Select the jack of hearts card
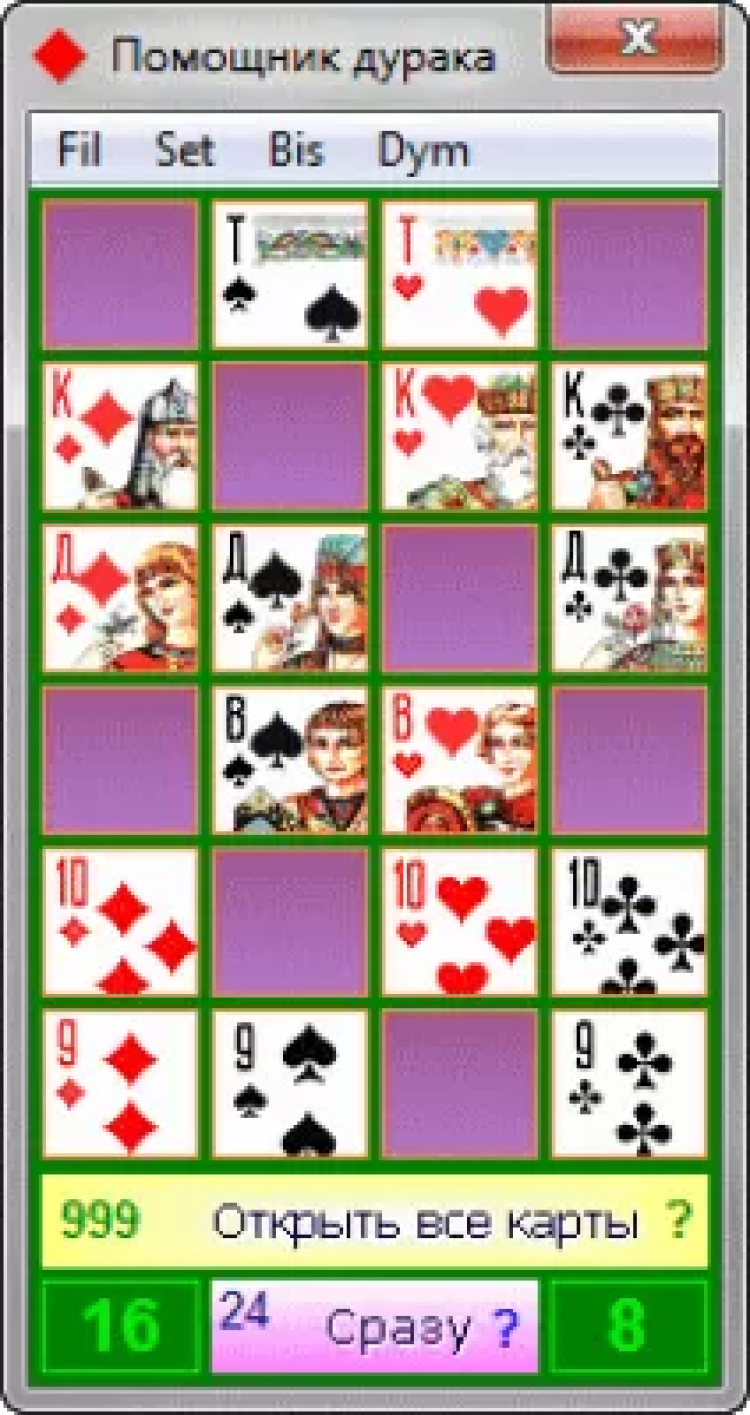Image resolution: width=750 pixels, height=1415 pixels. point(460,760)
